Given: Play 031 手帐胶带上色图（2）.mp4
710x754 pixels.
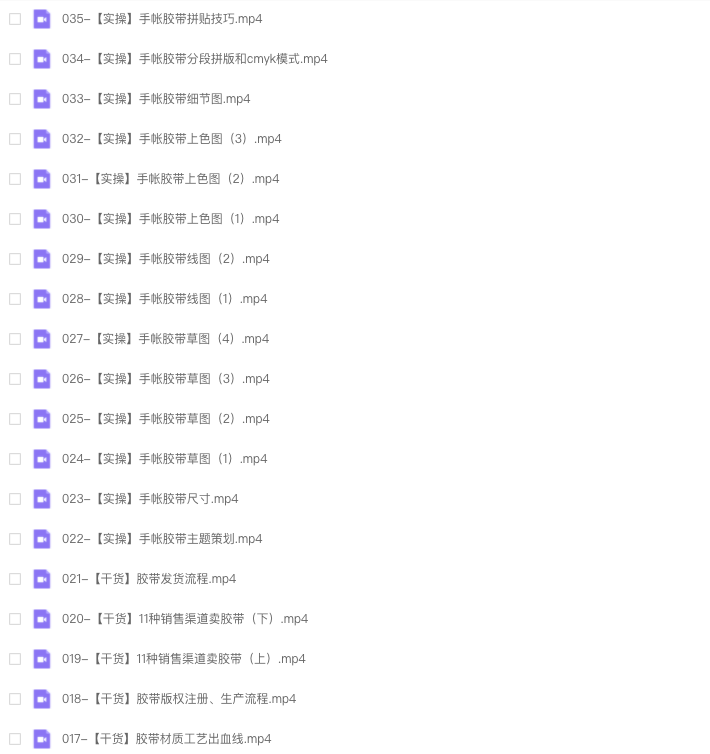Looking at the screenshot, I should pos(170,179).
